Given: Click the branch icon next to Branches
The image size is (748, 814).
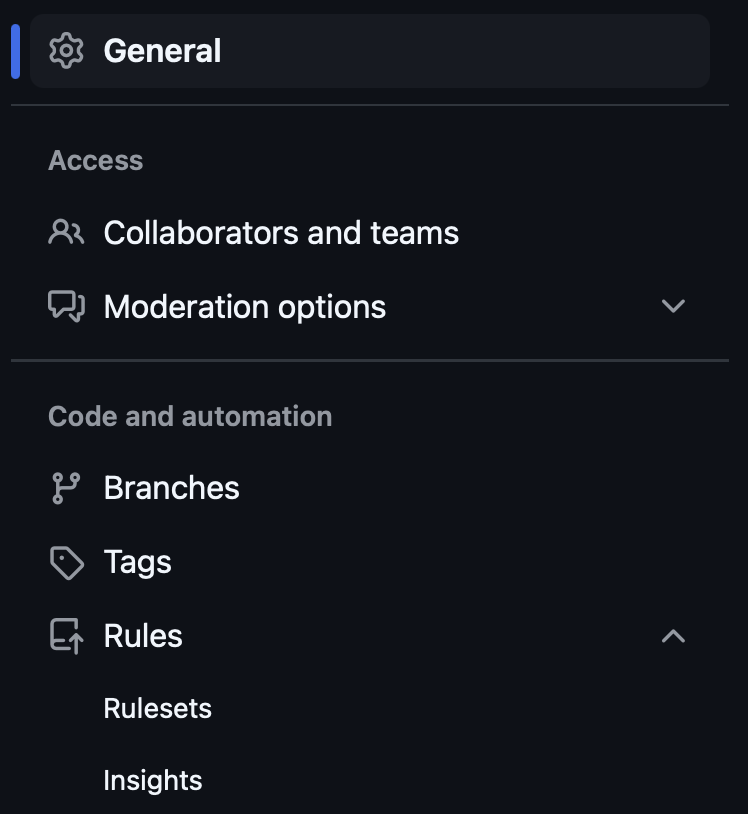Looking at the screenshot, I should 66,488.
